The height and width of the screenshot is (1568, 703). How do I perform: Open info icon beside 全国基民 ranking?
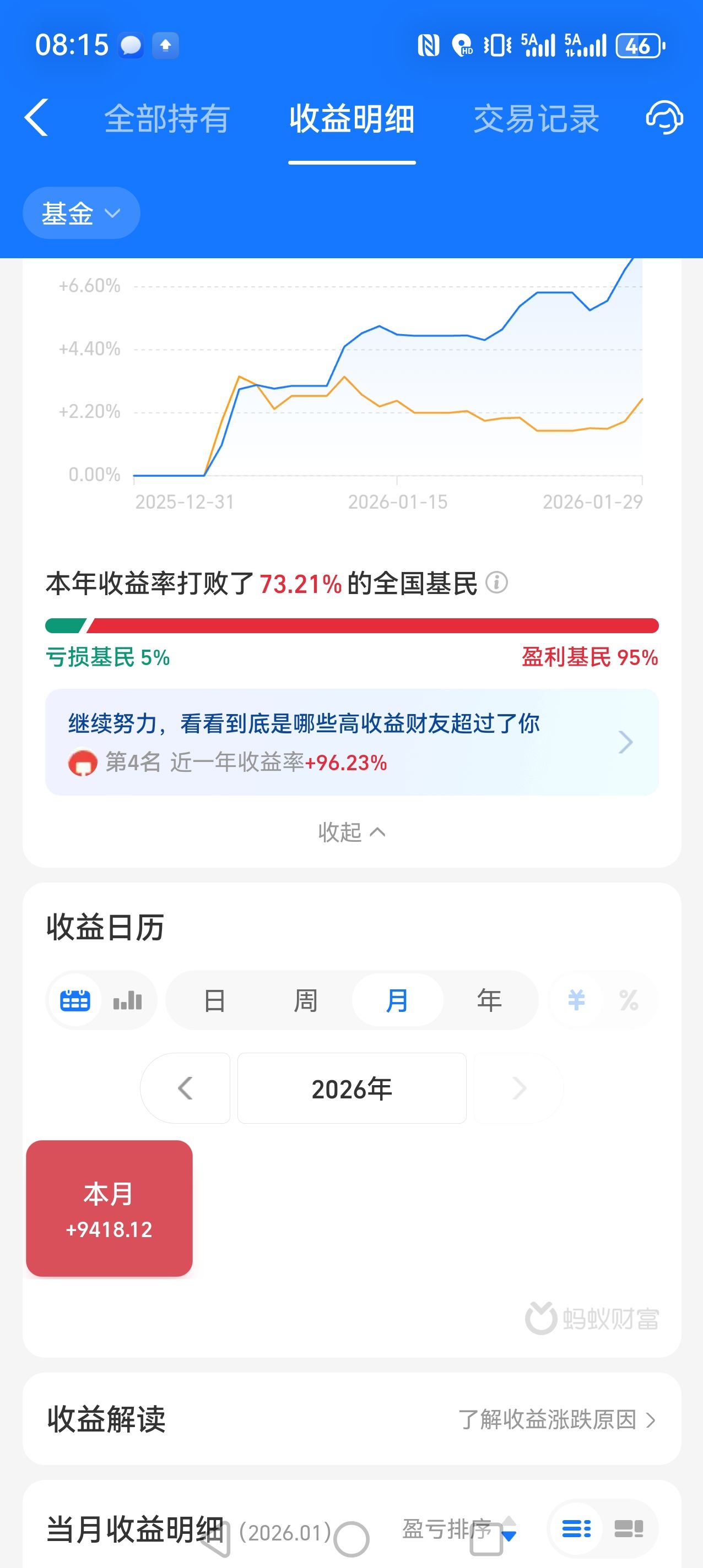pos(496,582)
